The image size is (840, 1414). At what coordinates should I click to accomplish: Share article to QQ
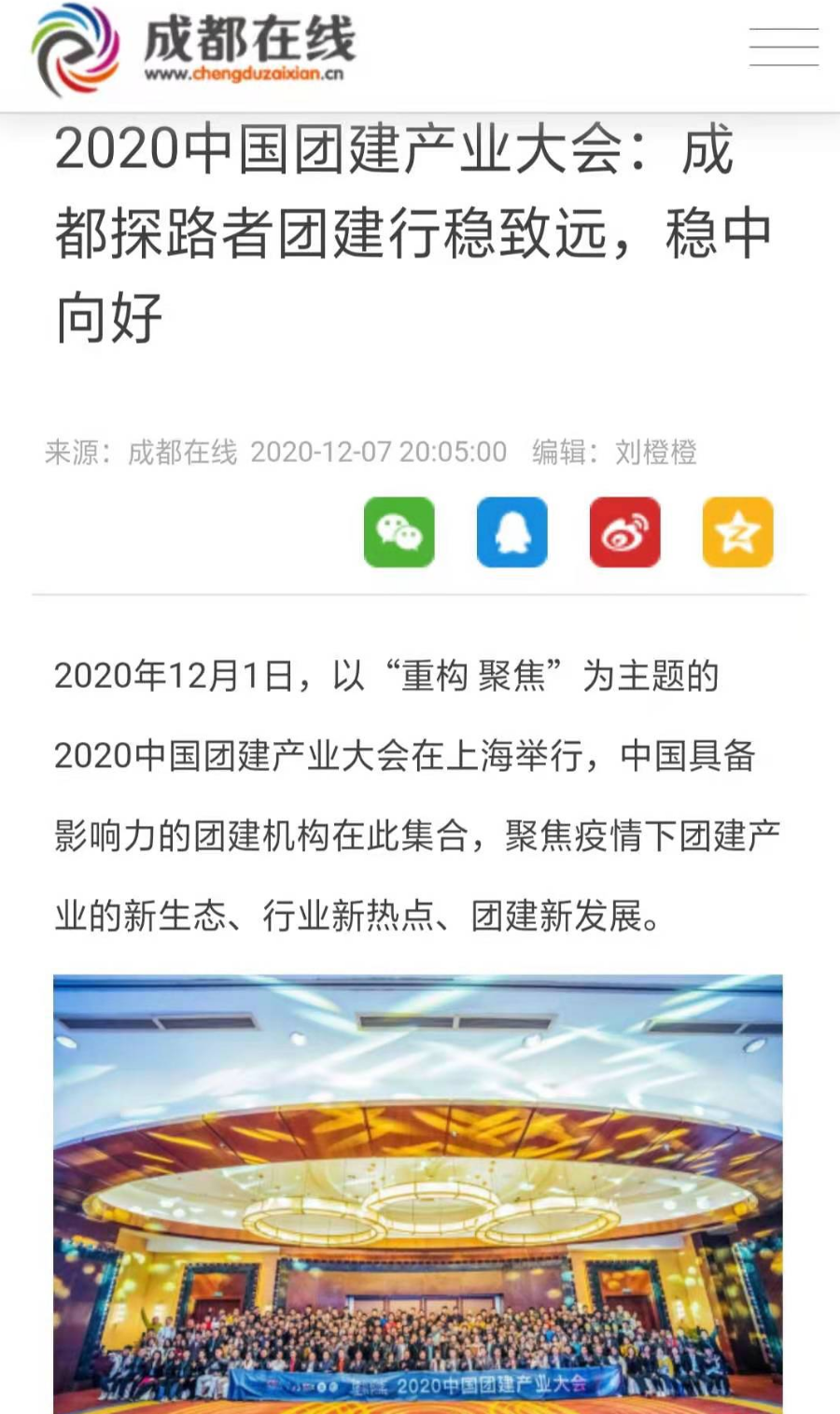512,532
